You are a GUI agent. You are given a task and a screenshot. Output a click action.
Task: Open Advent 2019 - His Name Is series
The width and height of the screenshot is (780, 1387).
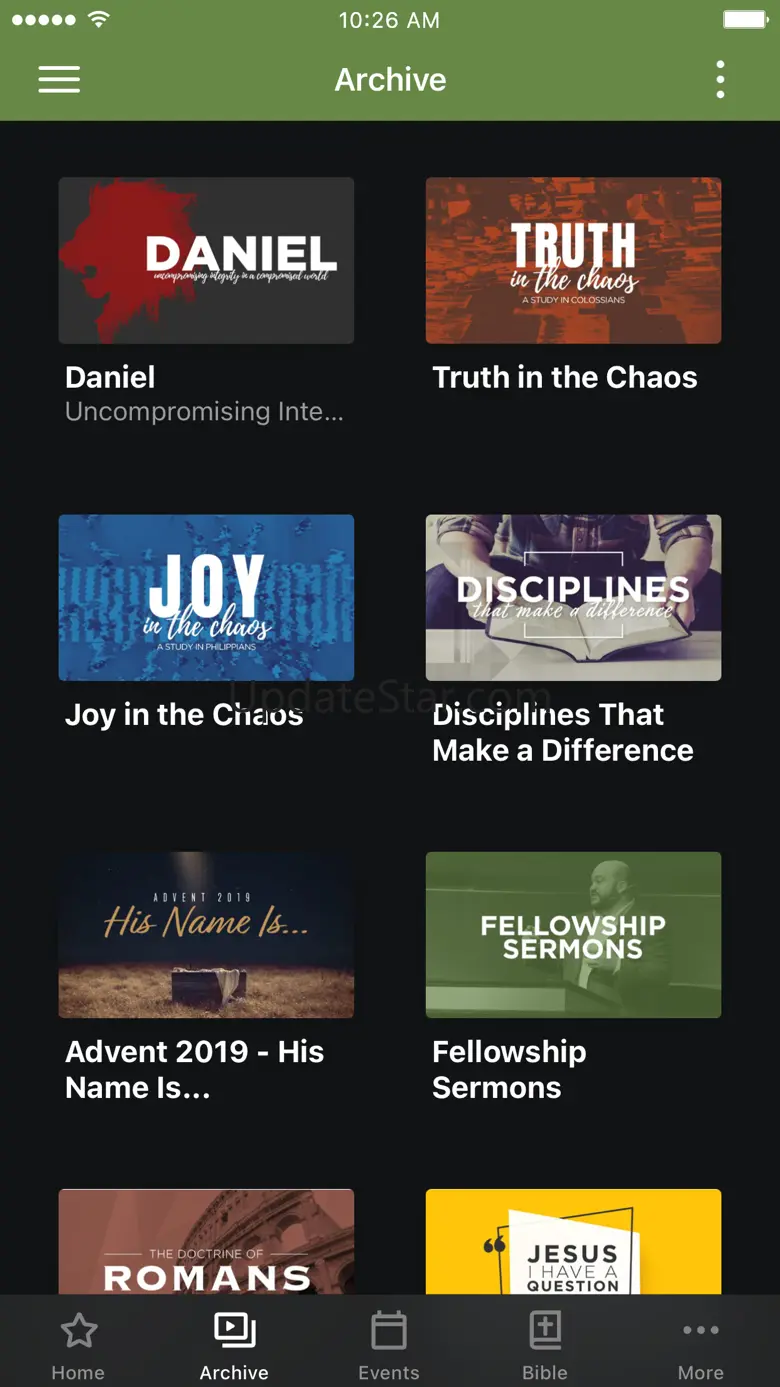(206, 934)
